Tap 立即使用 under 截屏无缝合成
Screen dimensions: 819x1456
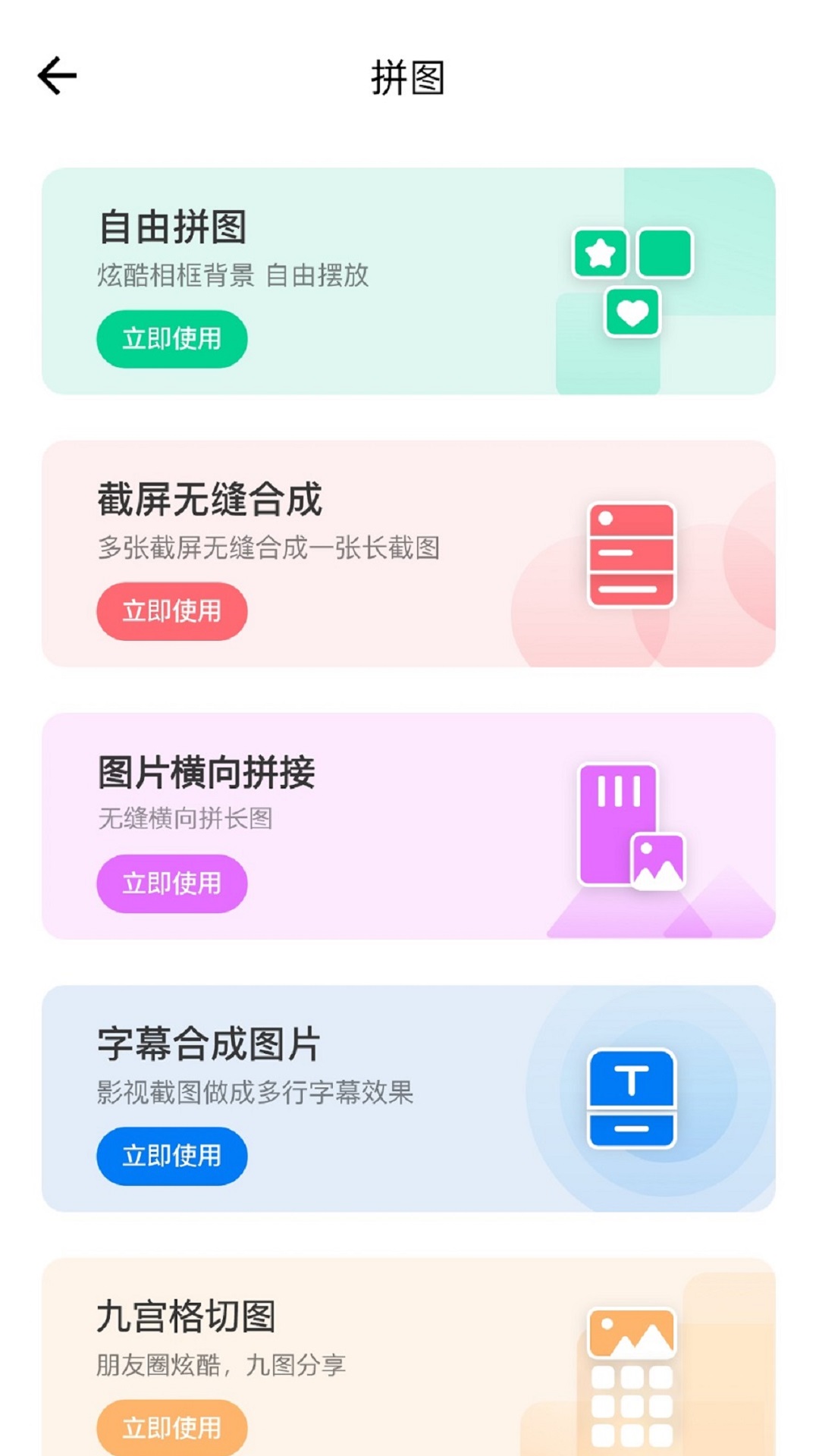point(171,612)
